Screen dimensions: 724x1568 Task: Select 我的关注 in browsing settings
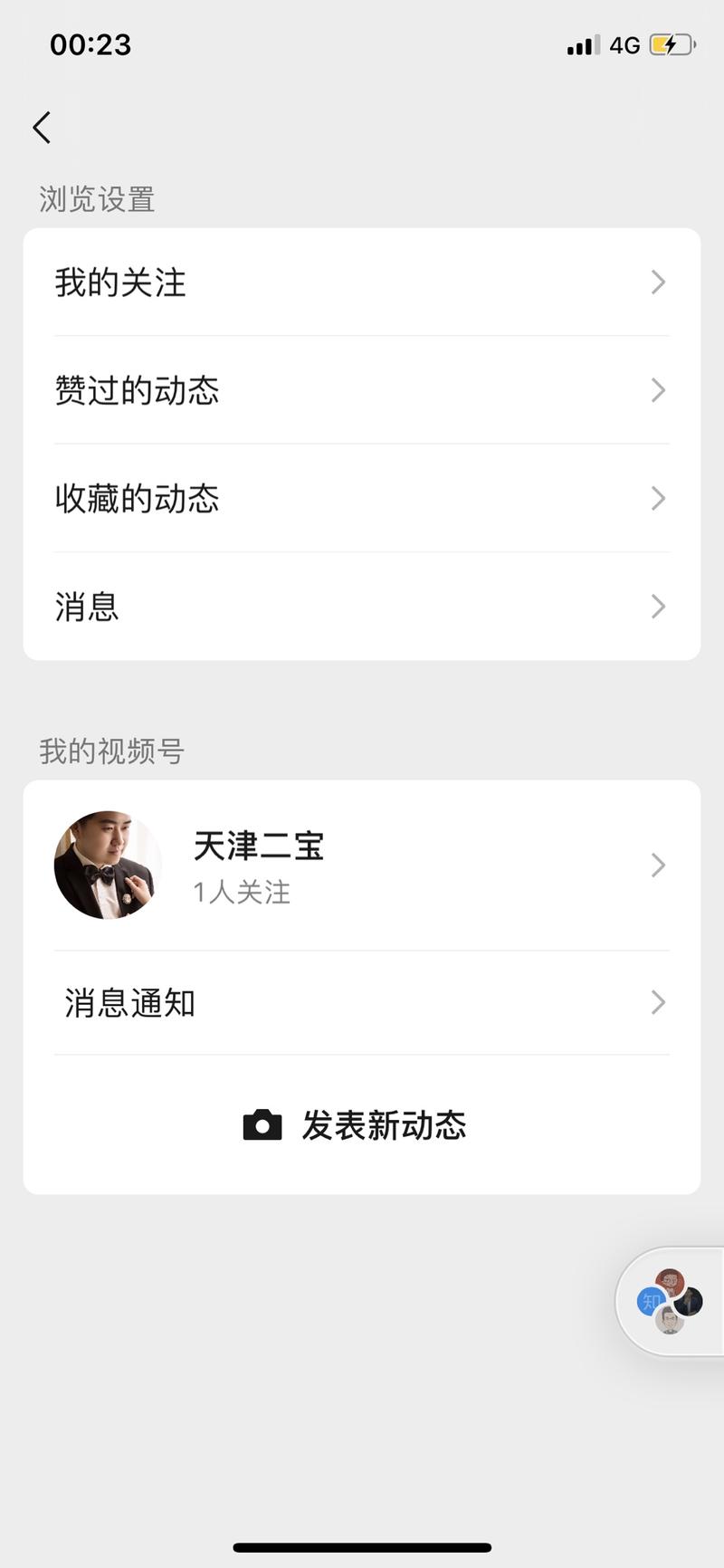point(119,282)
